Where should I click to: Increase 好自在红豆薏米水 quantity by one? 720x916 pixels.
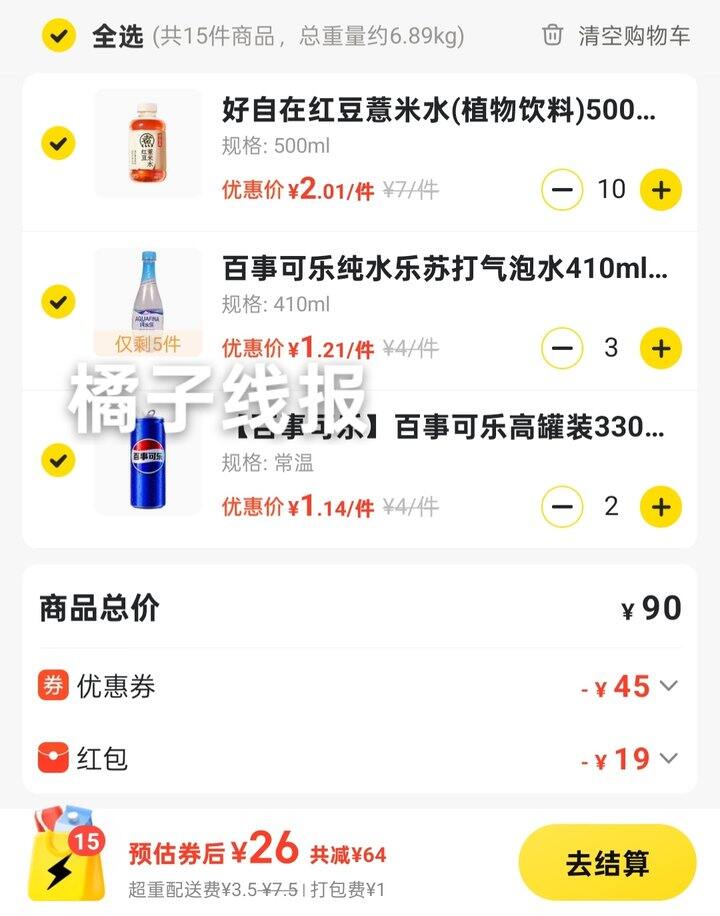(x=660, y=189)
